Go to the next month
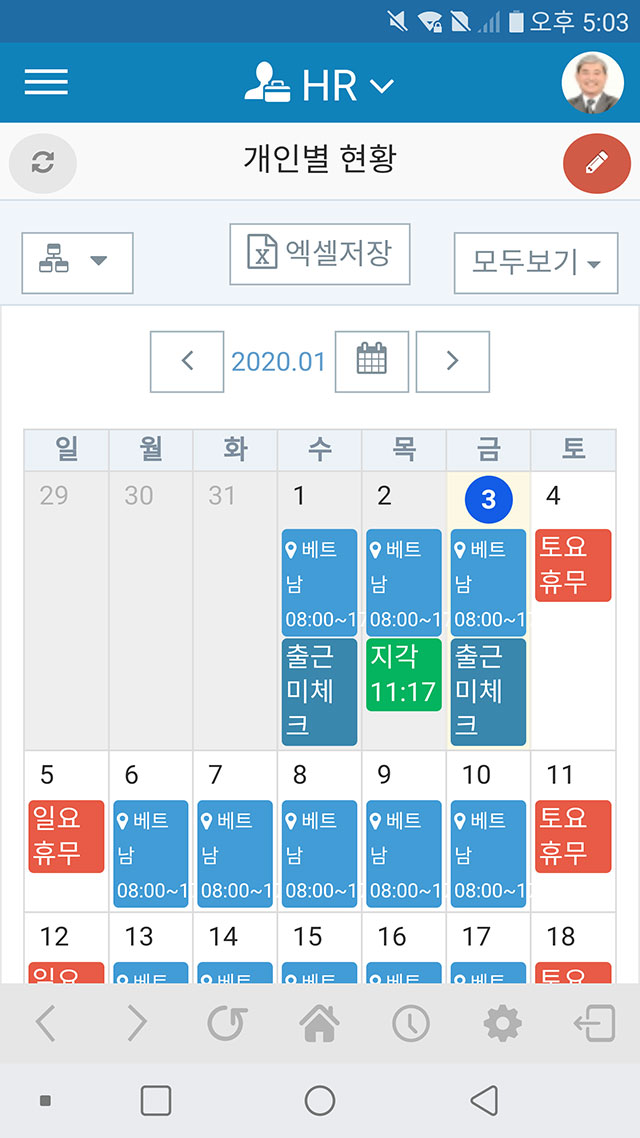Screen dimensions: 640x1138 453,361
